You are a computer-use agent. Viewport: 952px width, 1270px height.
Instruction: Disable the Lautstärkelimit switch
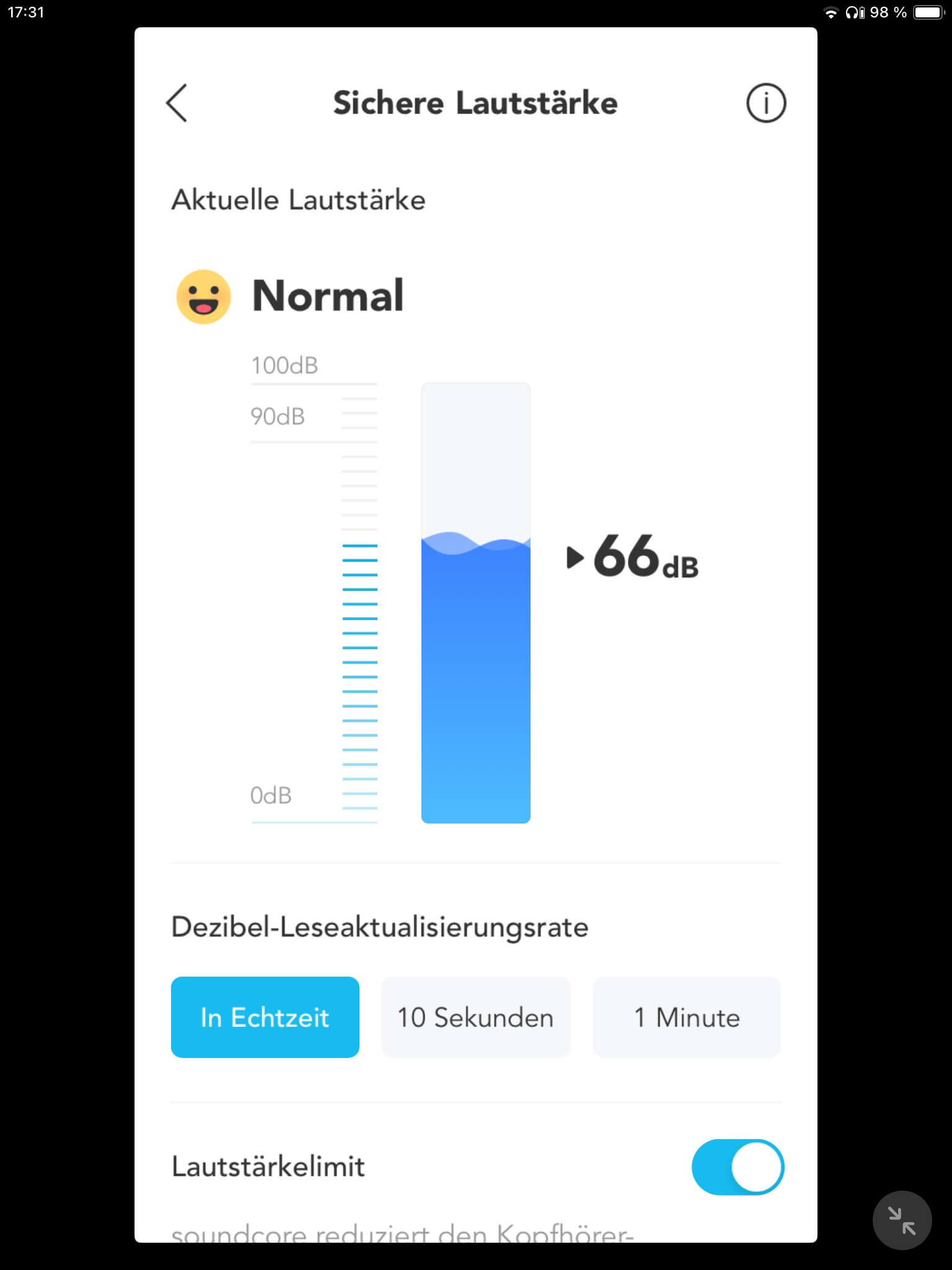(738, 1167)
